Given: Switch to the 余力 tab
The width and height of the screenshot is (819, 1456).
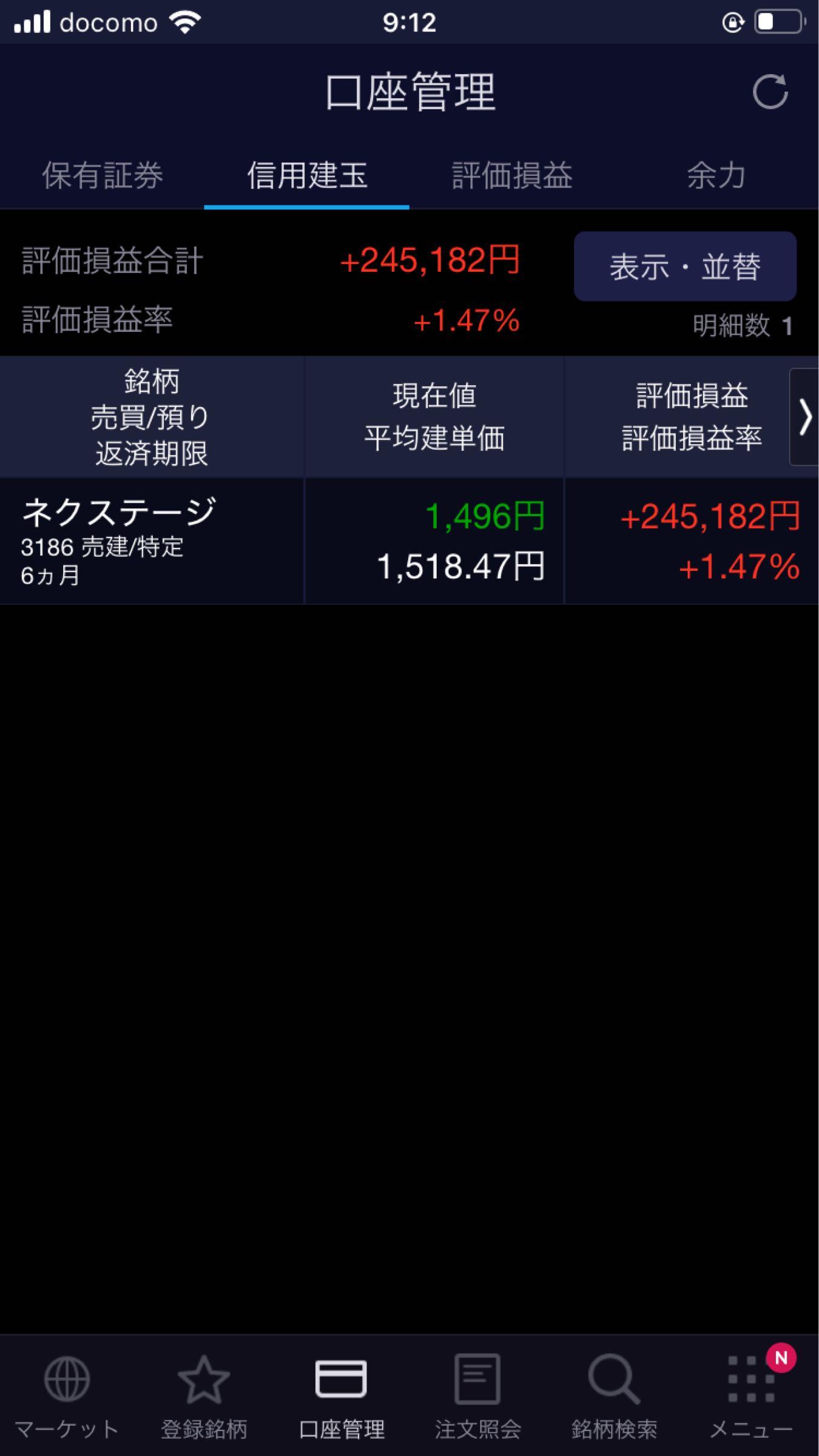Looking at the screenshot, I should point(716,176).
